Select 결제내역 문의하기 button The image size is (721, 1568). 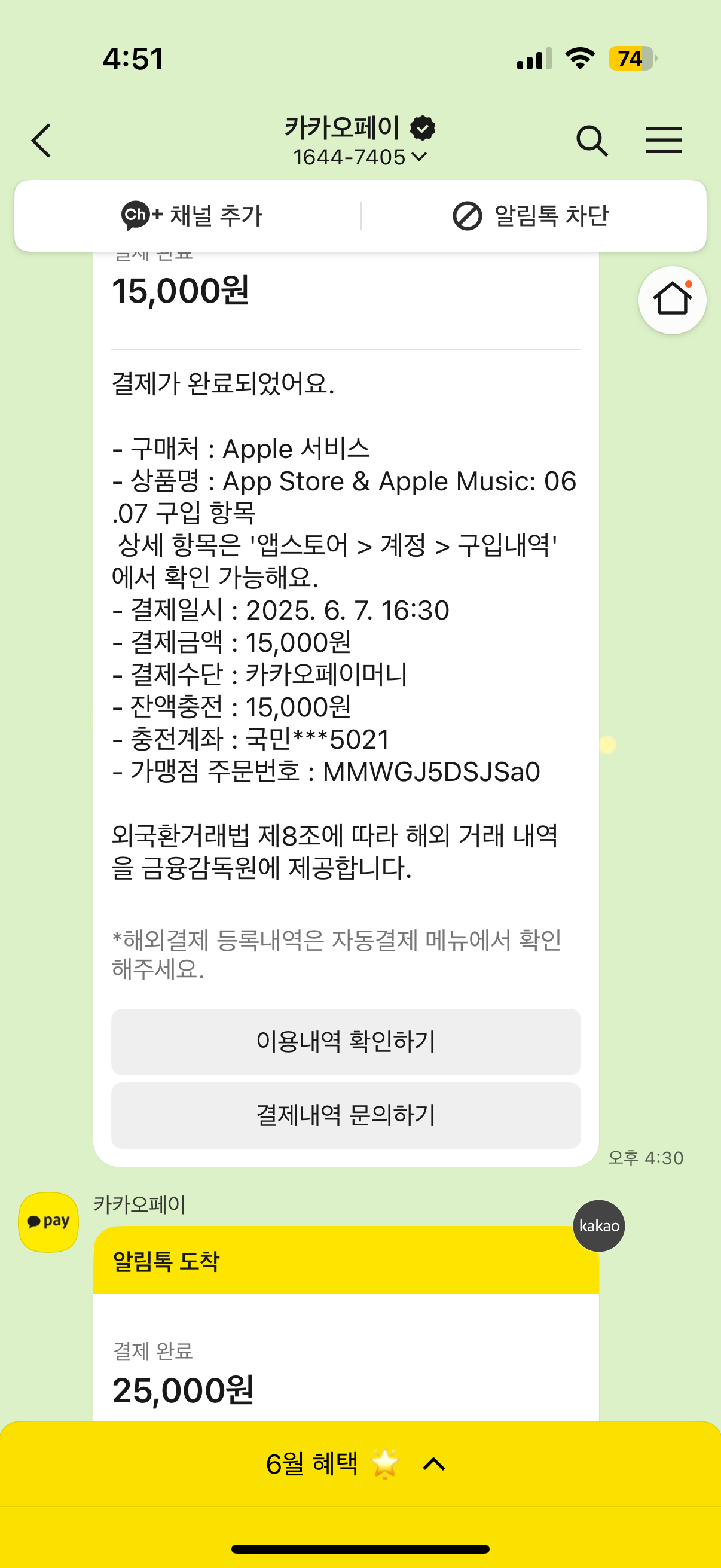pos(346,1115)
